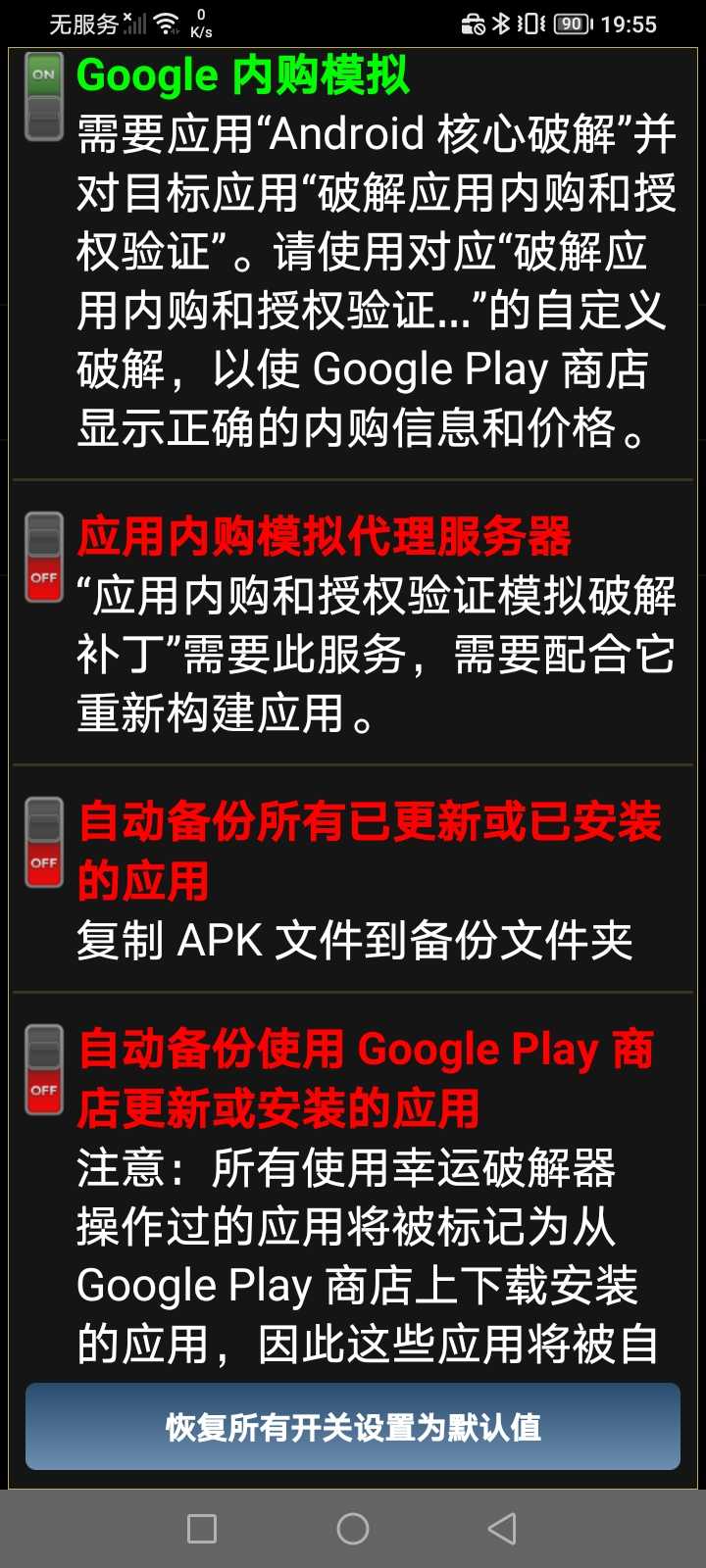
Task: Tap 恢复所有开关设置为默认值 button
Action: [x=353, y=1427]
